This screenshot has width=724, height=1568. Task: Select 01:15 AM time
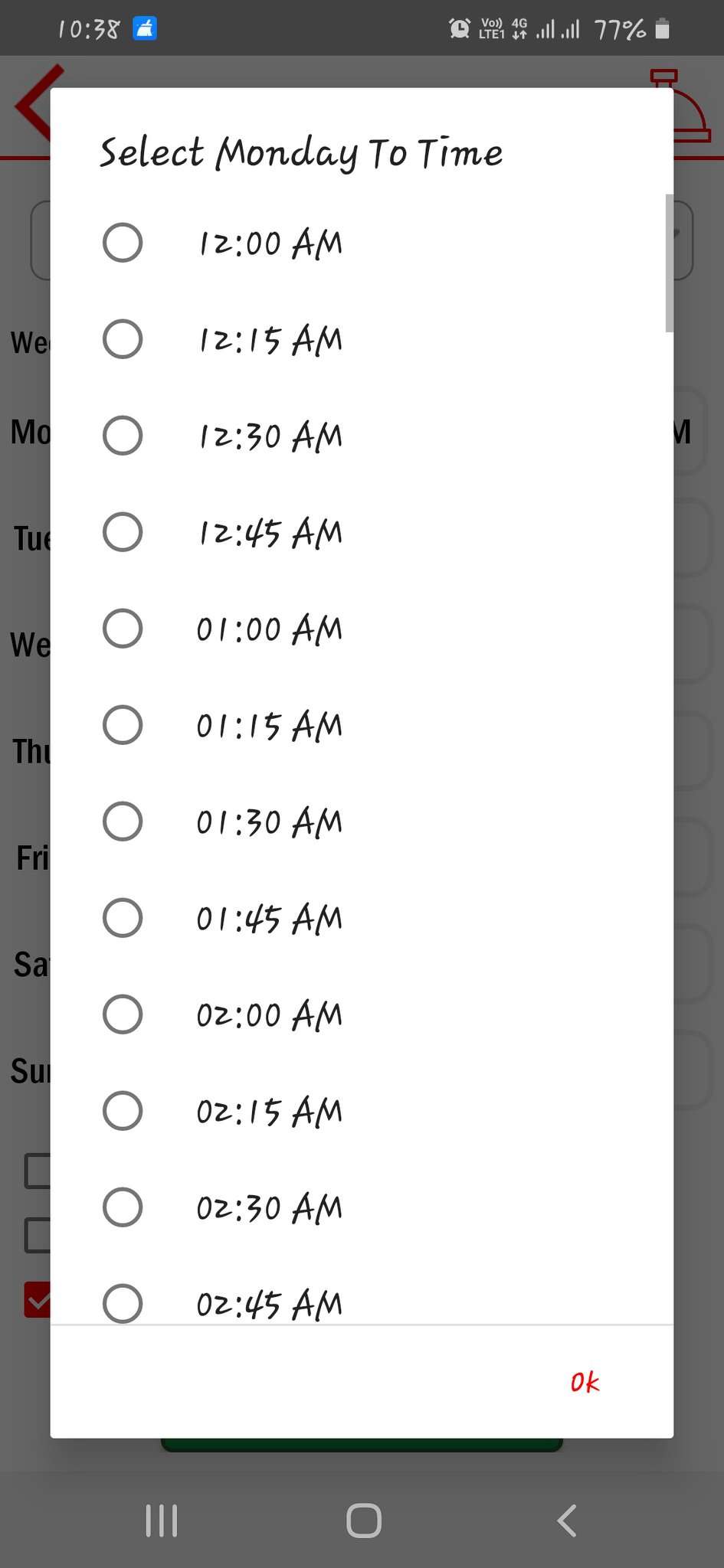tap(123, 725)
